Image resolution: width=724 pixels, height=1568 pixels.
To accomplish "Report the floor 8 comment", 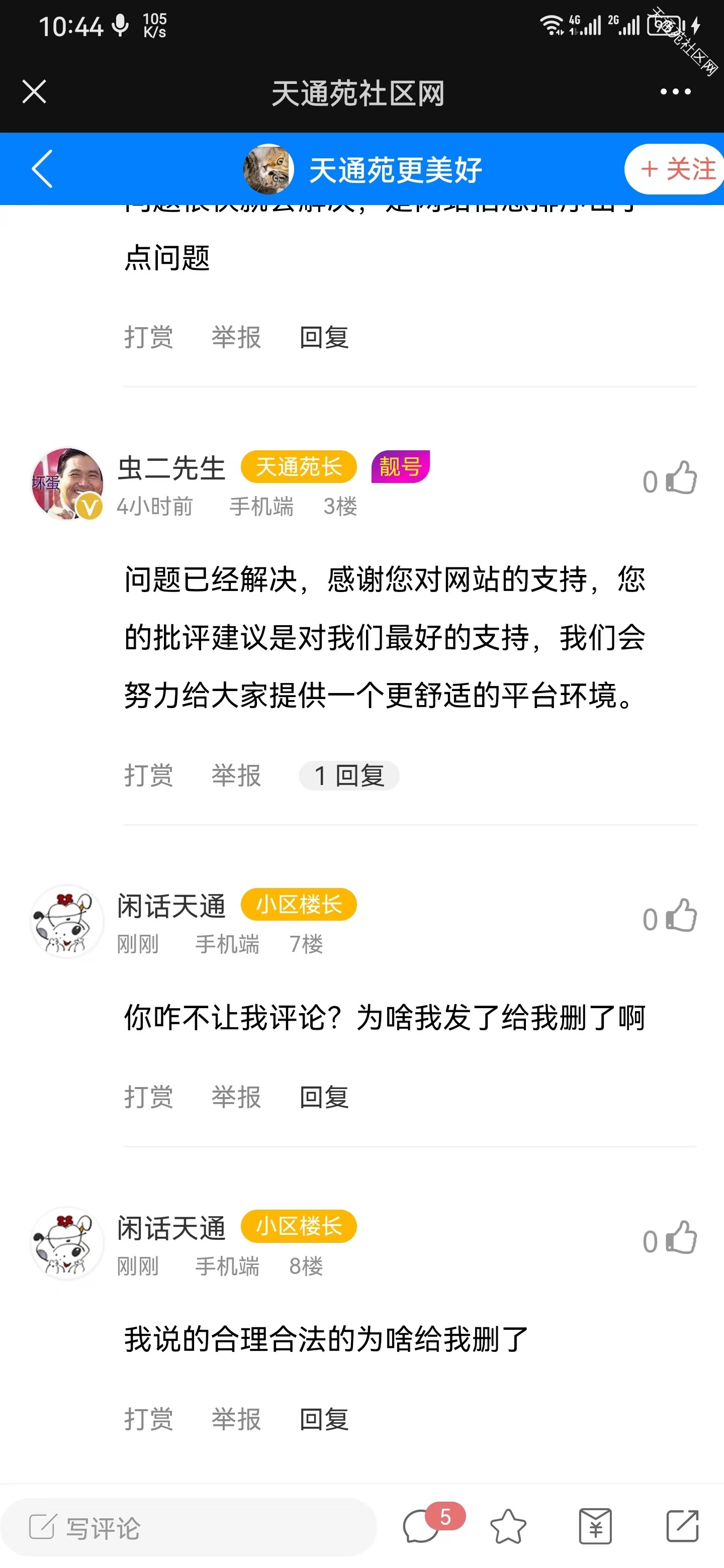I will coord(236,1419).
